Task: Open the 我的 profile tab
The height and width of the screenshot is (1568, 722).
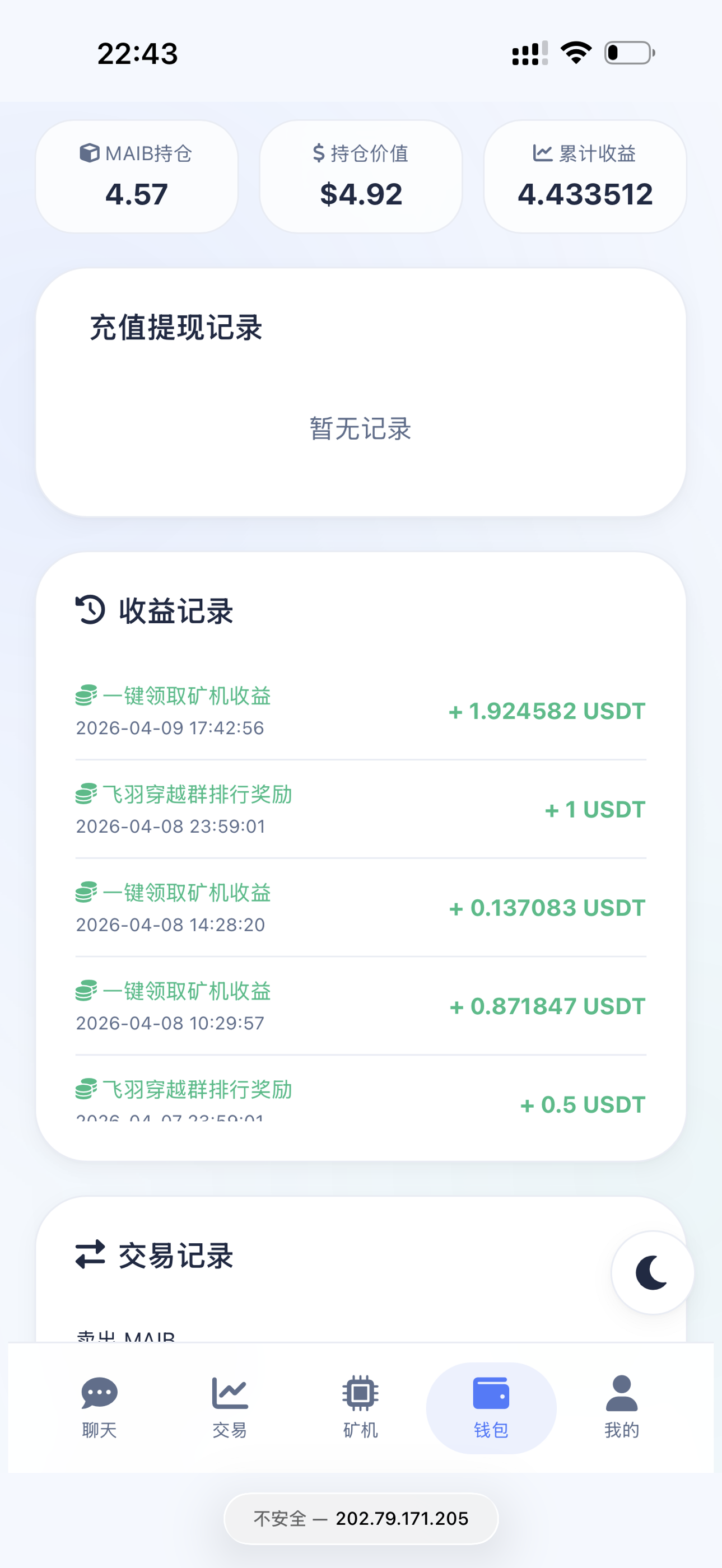Action: coord(622,1407)
